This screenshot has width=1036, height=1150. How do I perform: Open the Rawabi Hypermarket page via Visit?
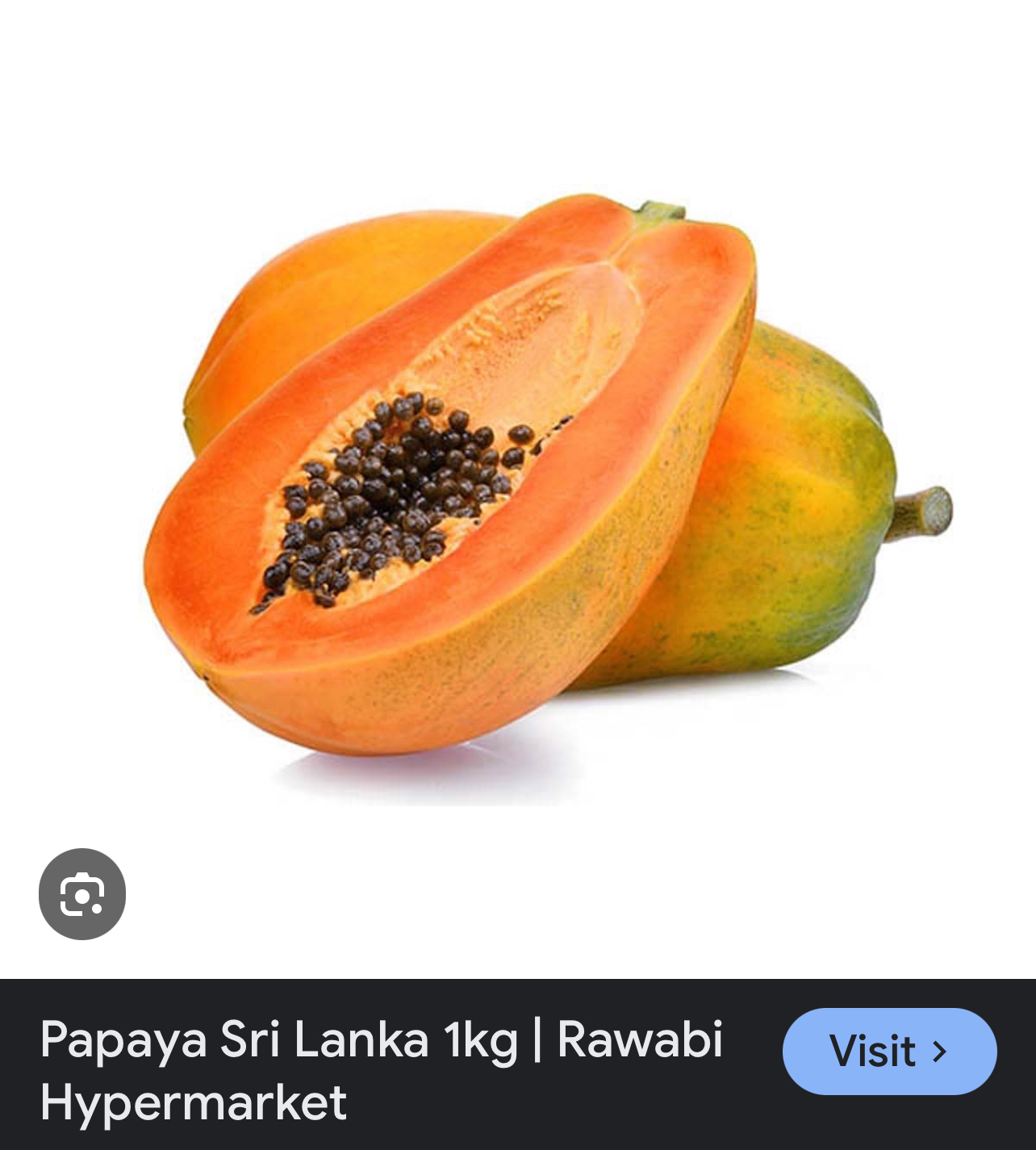click(x=888, y=1052)
